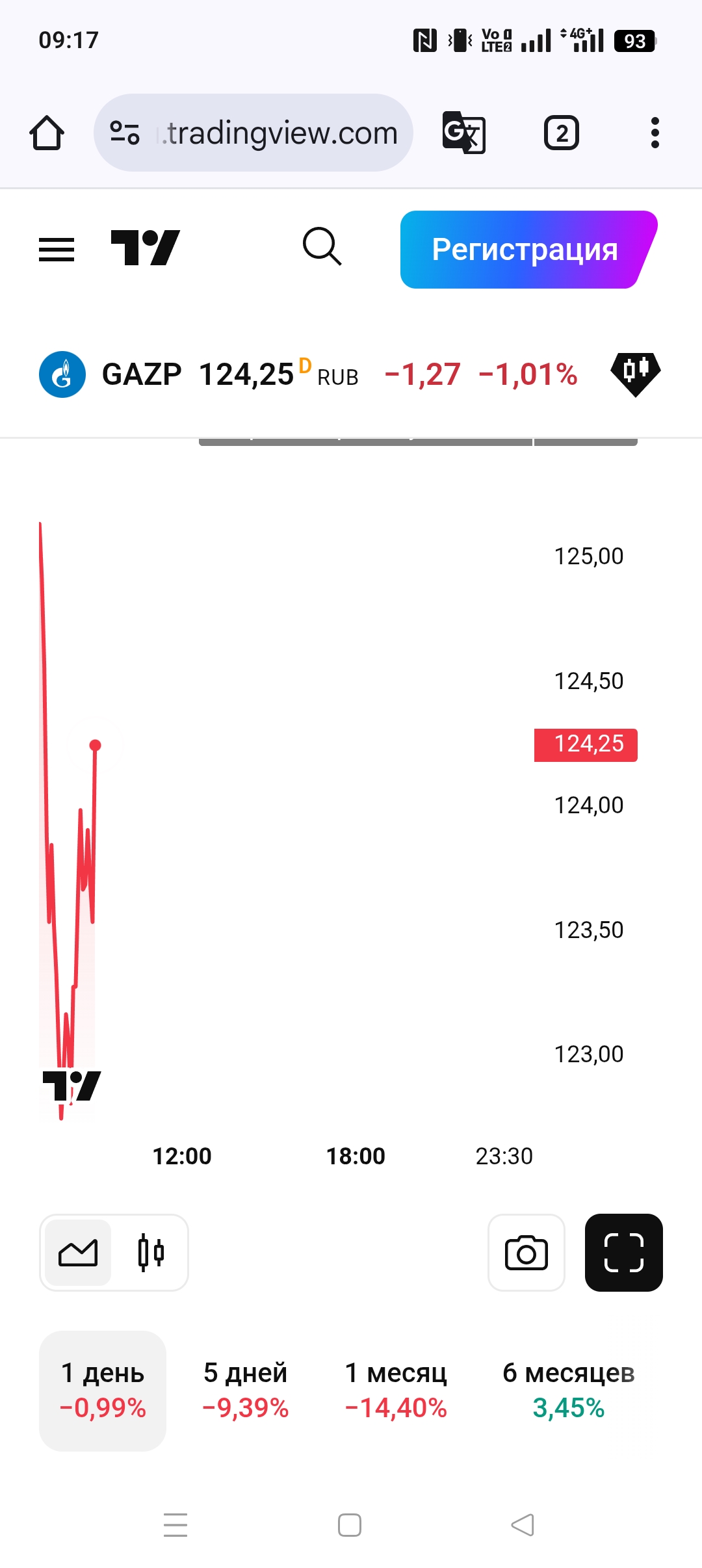This screenshot has height=1568, width=702.
Task: Go to the TradingView logo homepage
Action: [145, 248]
